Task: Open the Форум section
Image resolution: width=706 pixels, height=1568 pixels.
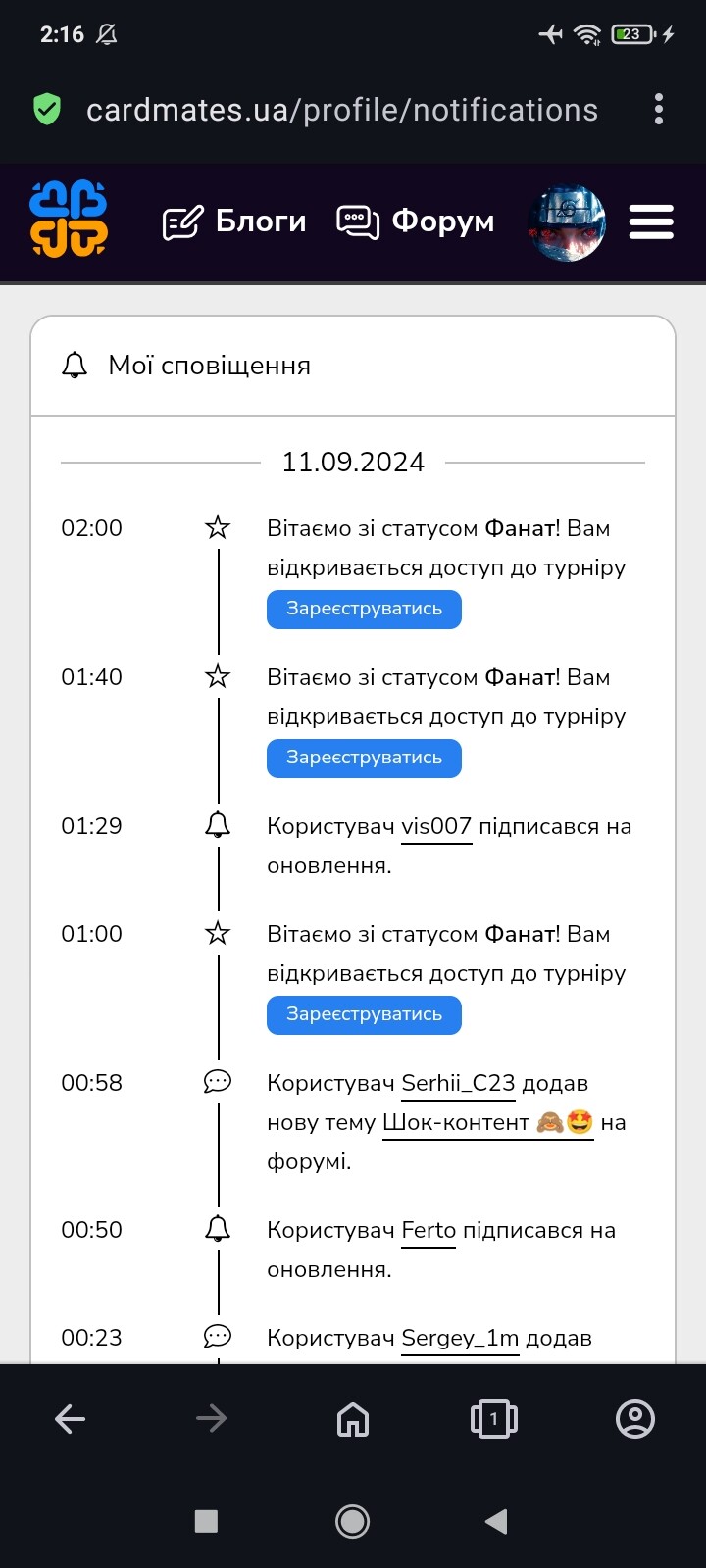Action: tap(415, 221)
